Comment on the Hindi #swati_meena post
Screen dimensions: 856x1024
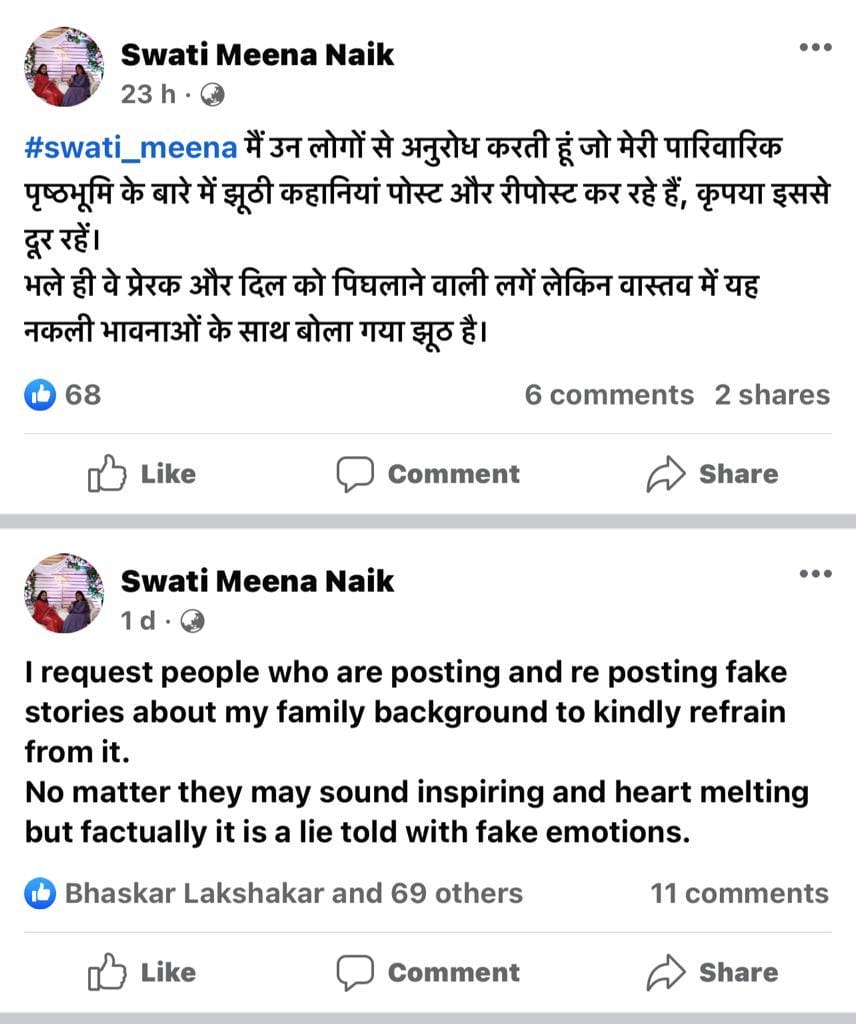(x=428, y=474)
